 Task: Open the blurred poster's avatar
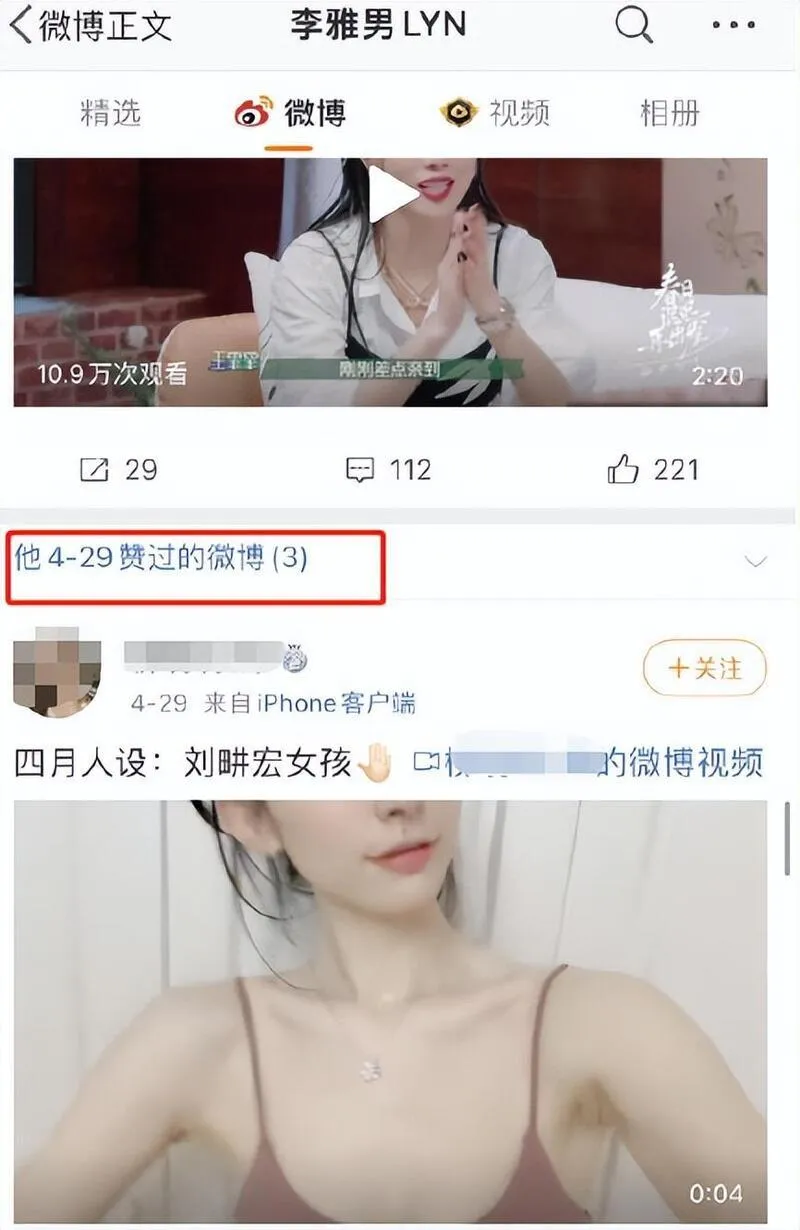tap(57, 673)
